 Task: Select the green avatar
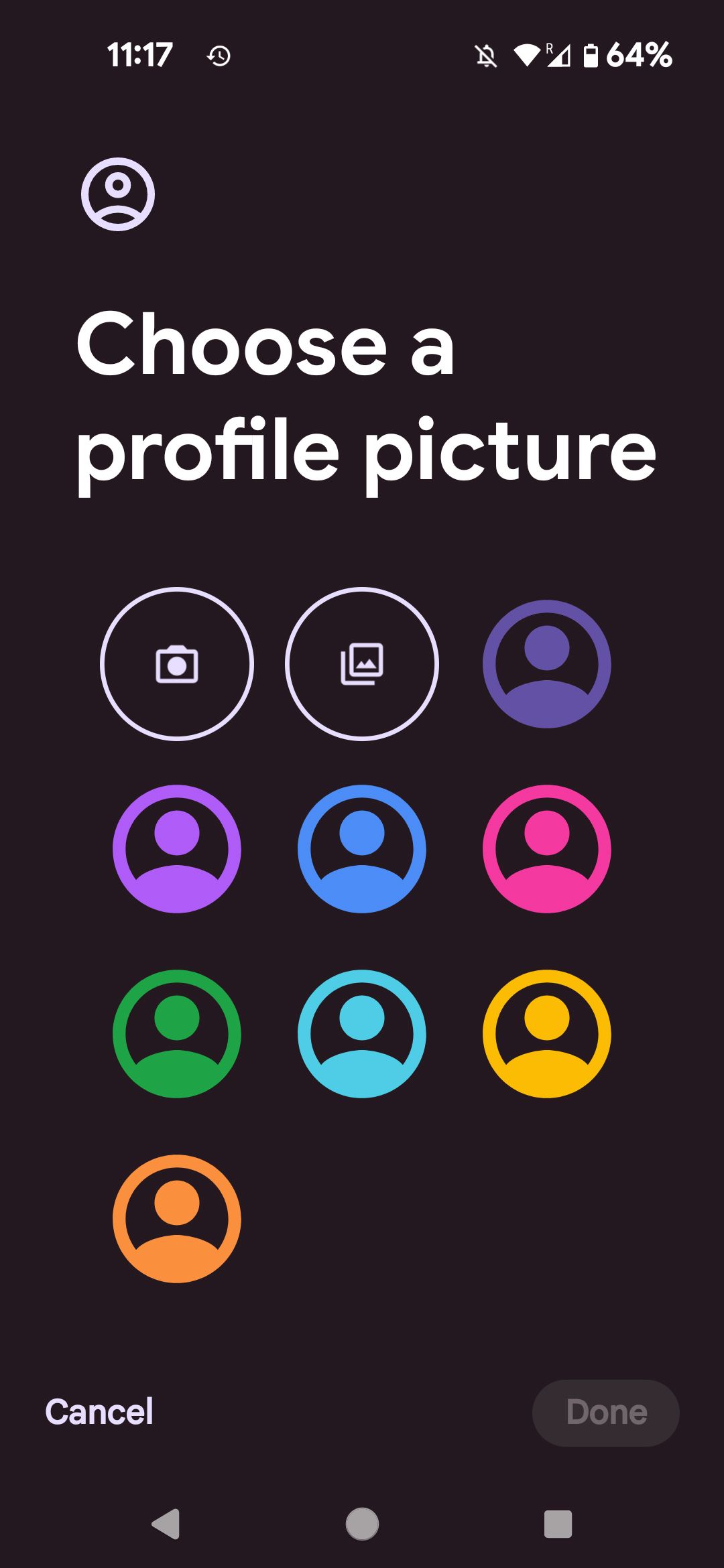[x=177, y=1033]
